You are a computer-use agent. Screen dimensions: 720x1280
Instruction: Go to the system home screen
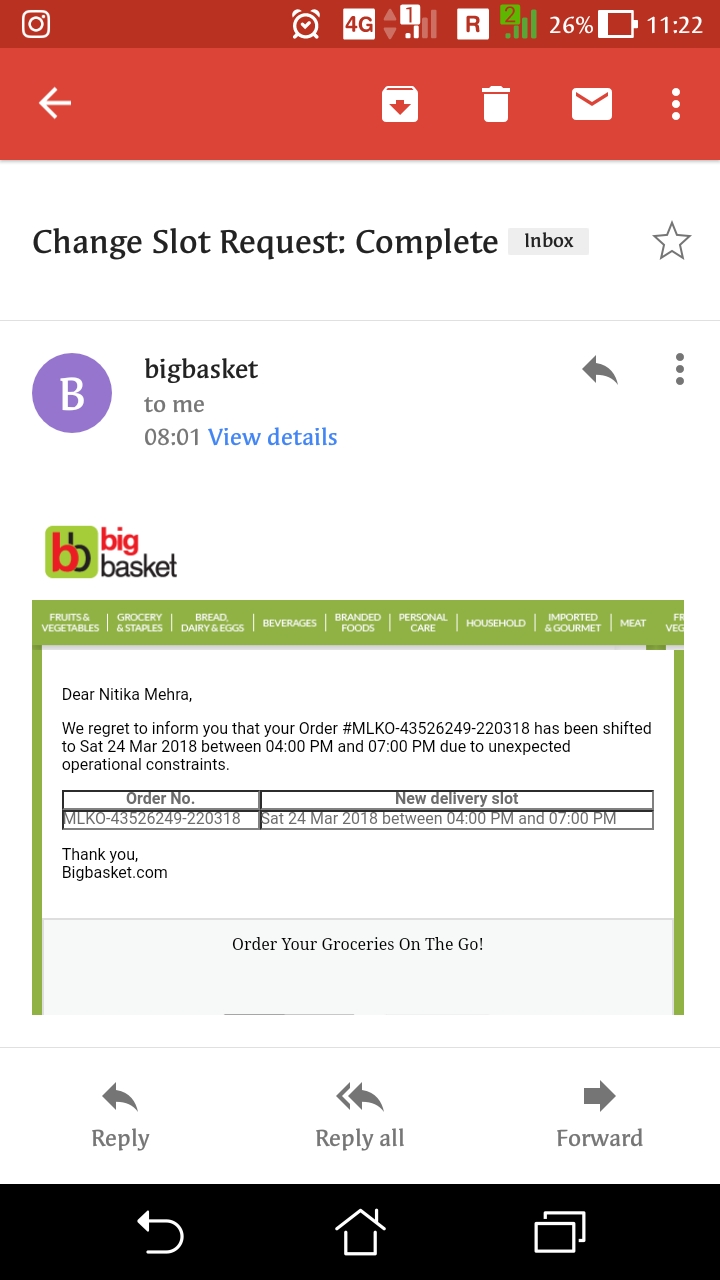click(x=360, y=1232)
